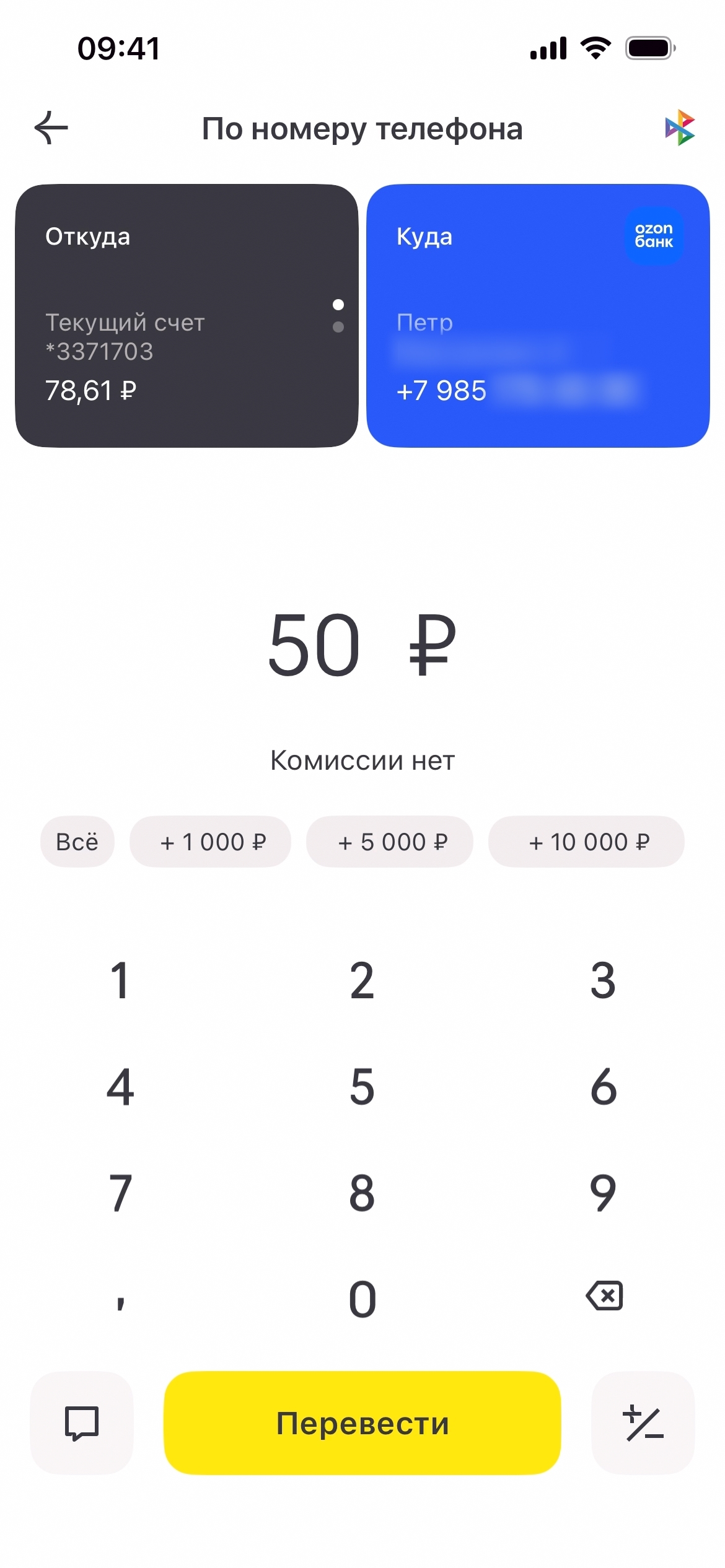725x1568 pixels.
Task: Enter digit 5 on the keypad
Action: (x=362, y=1087)
